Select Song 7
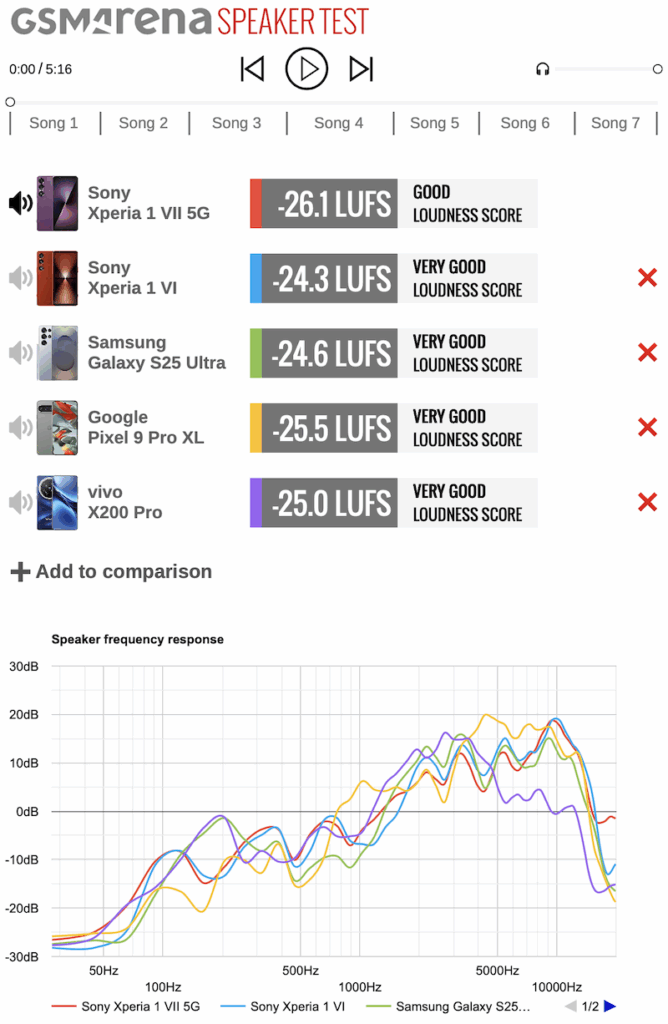Image resolution: width=668 pixels, height=1024 pixels. click(x=615, y=123)
